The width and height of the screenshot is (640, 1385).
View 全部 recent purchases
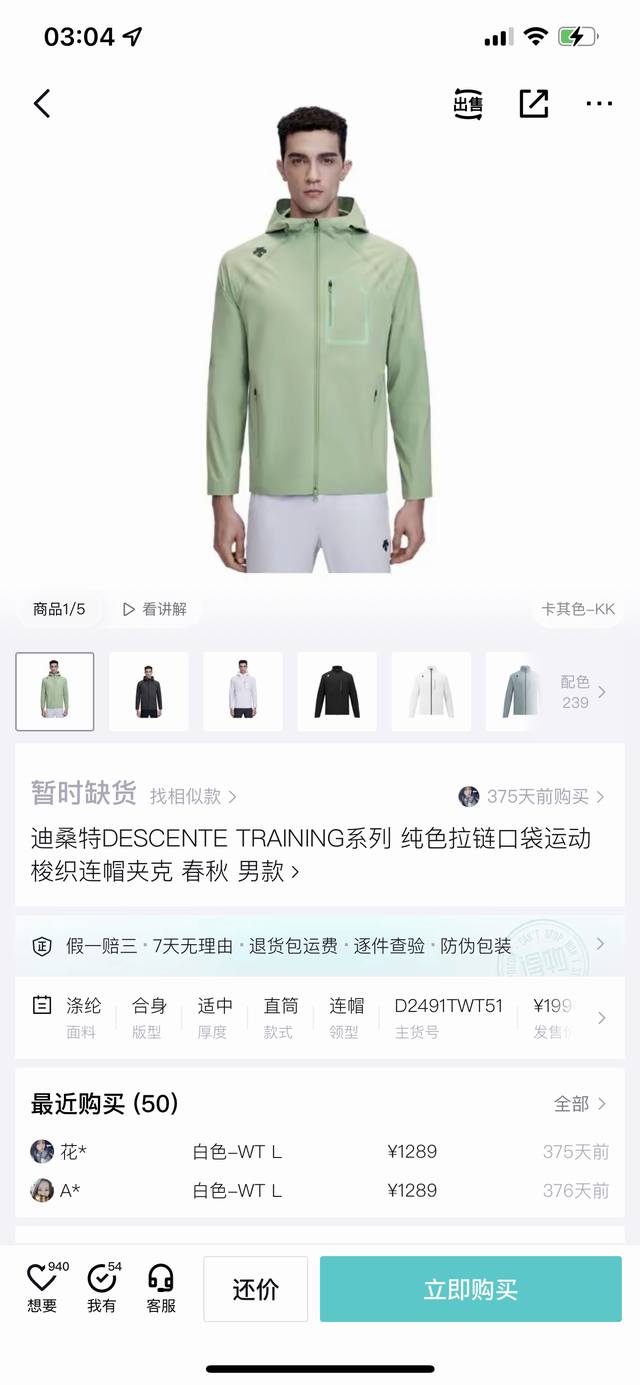[x=580, y=1104]
